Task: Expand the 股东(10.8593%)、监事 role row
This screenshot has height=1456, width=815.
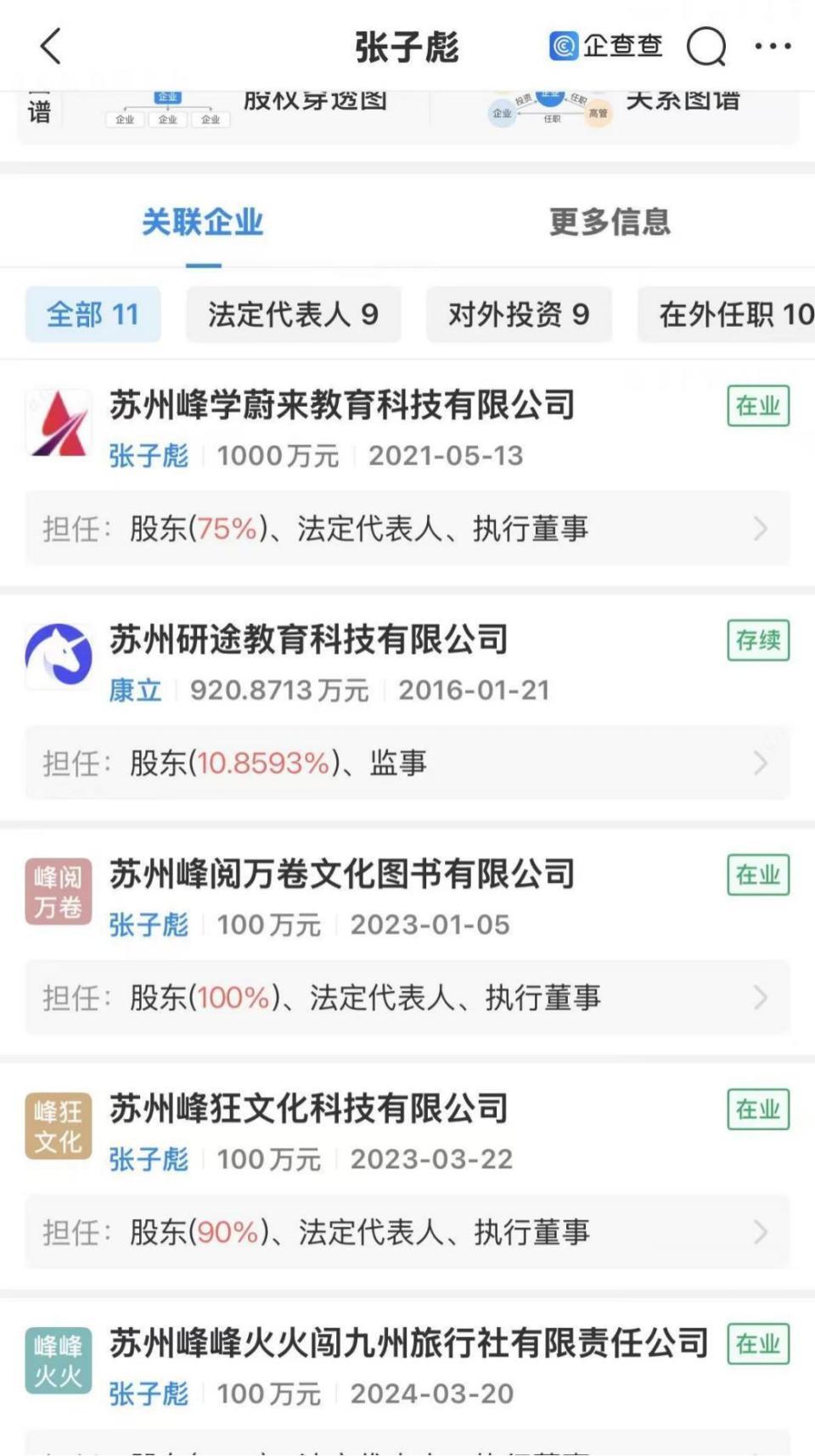Action: pos(407,762)
